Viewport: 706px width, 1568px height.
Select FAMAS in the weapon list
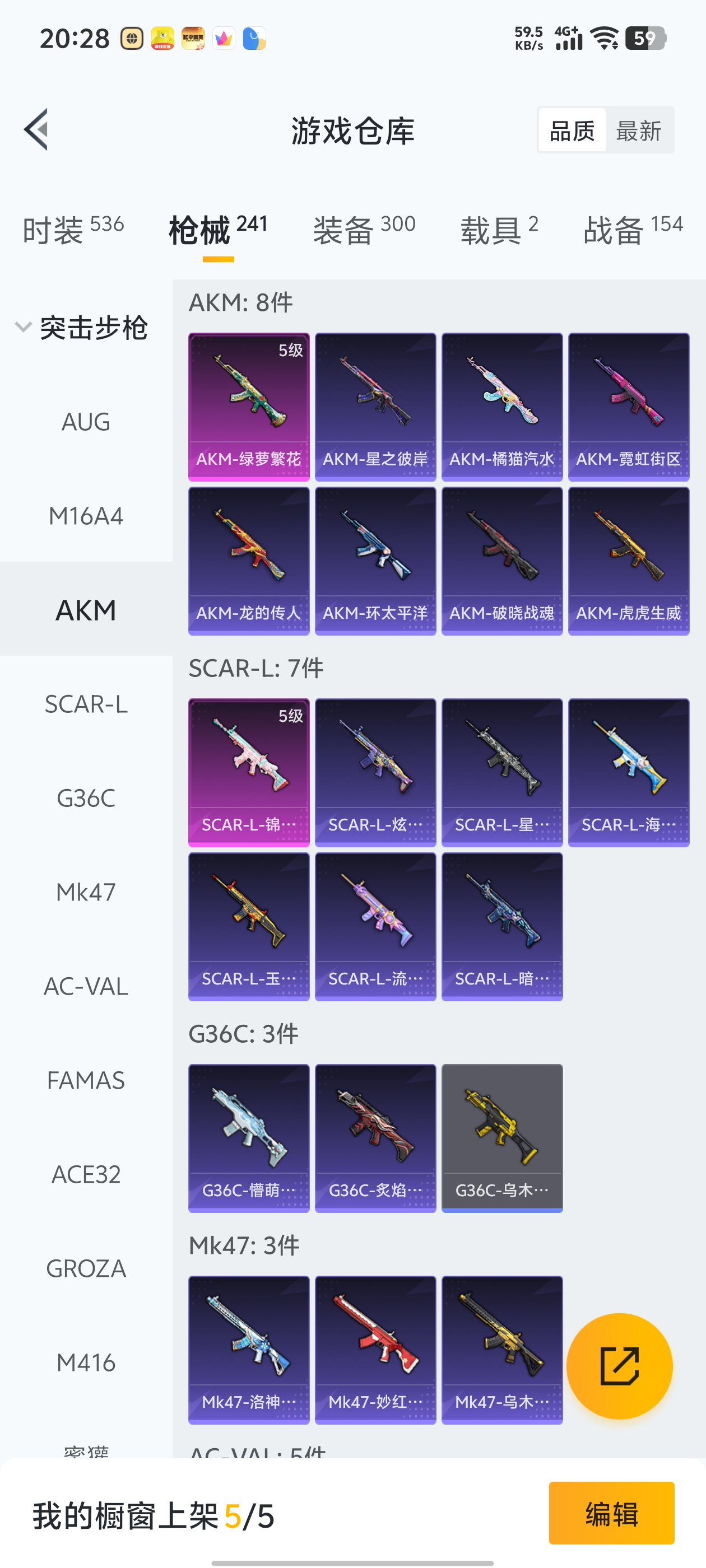86,1080
